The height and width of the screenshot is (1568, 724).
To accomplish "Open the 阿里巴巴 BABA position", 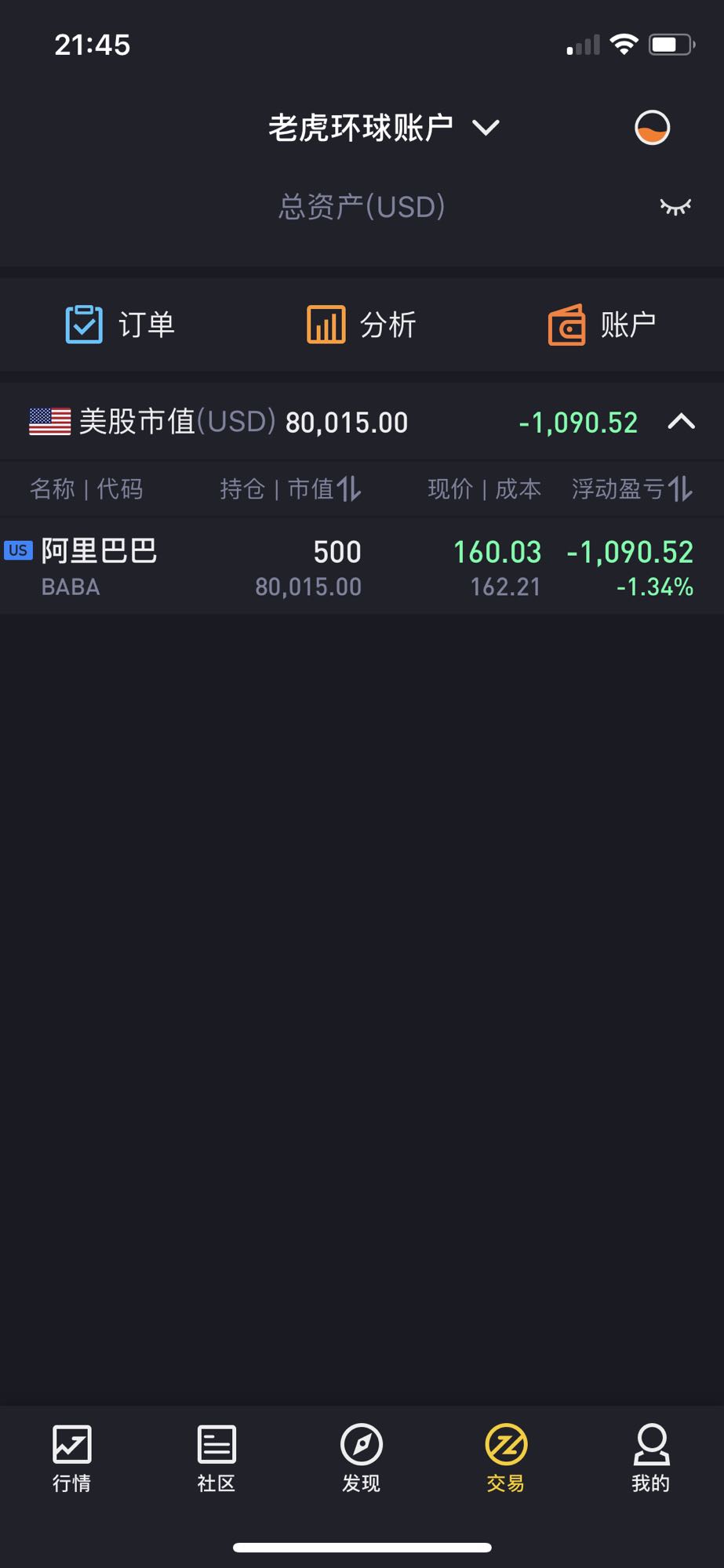I will point(361,566).
